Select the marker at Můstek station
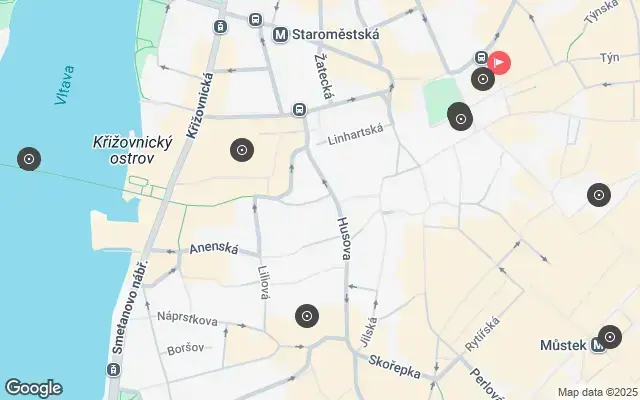 (610, 337)
